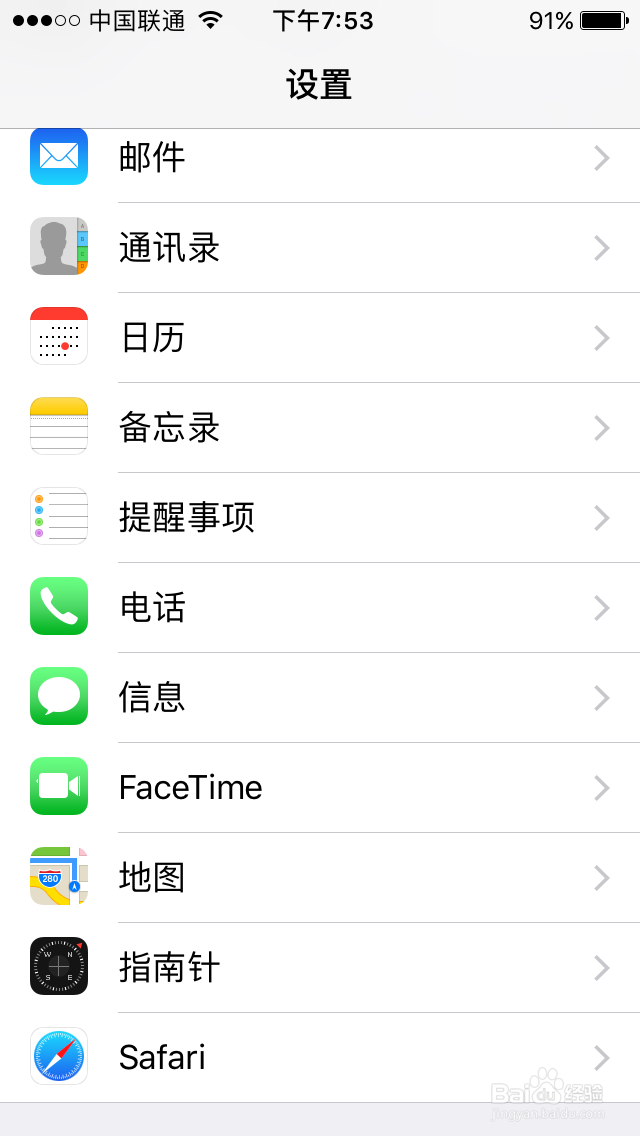Open 提醒事项 settings
Image resolution: width=640 pixels, height=1136 pixels.
pyautogui.click(x=320, y=517)
